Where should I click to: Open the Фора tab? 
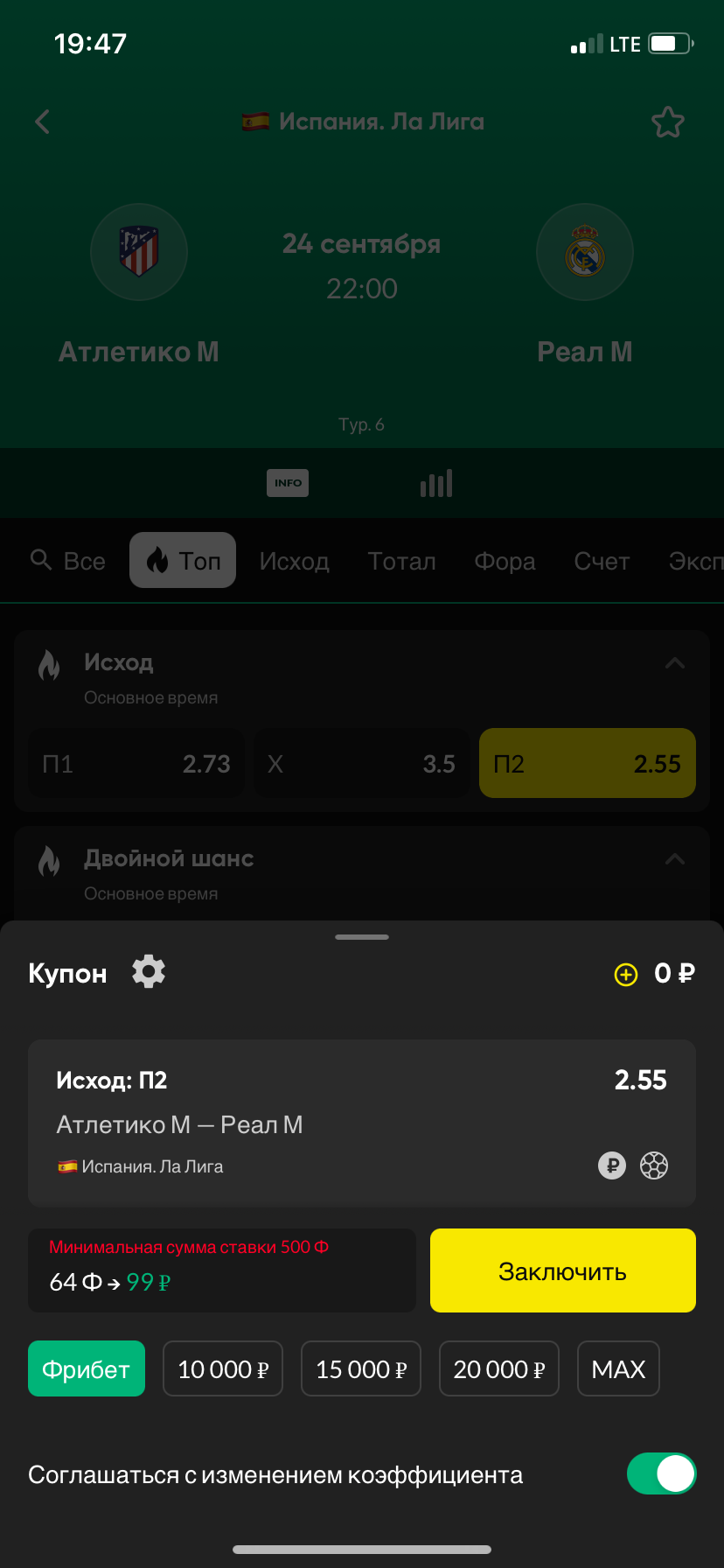click(505, 561)
